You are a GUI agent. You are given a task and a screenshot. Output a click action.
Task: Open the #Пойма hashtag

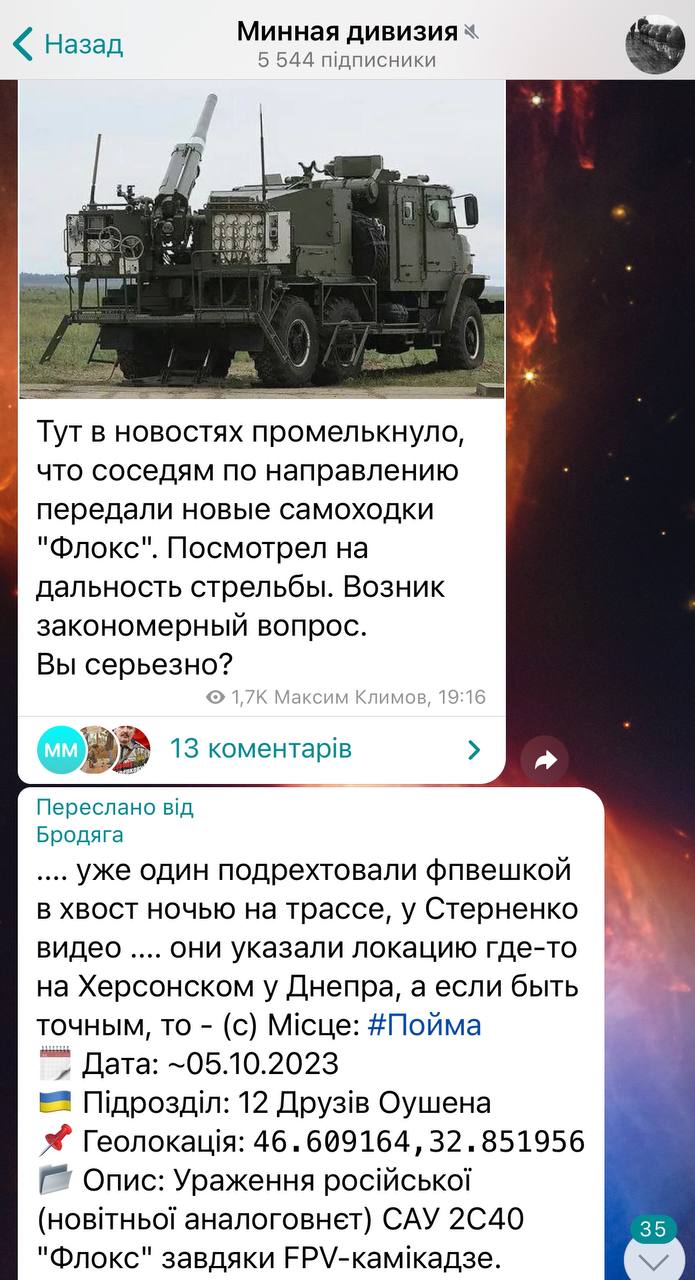[424, 1025]
